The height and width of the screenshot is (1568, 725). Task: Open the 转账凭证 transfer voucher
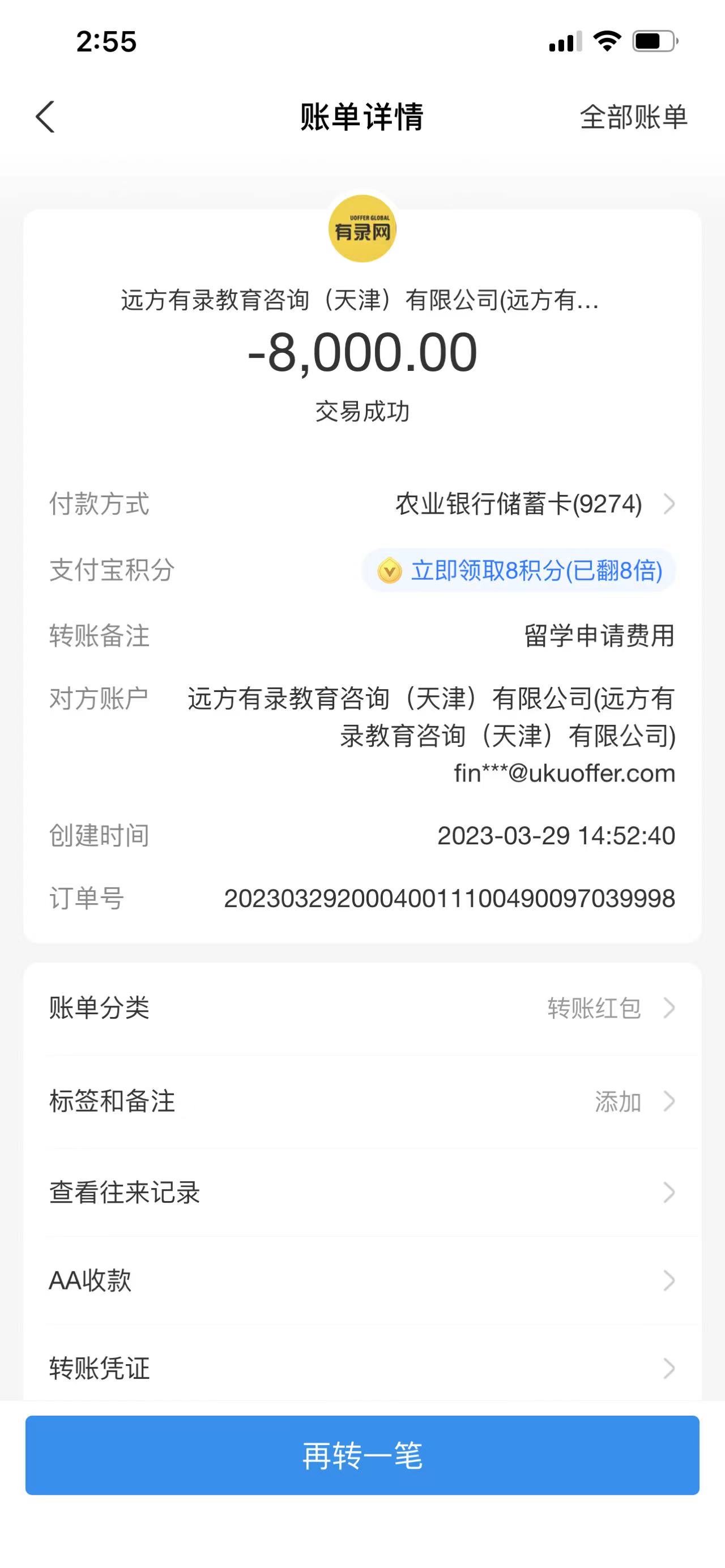[x=362, y=1368]
